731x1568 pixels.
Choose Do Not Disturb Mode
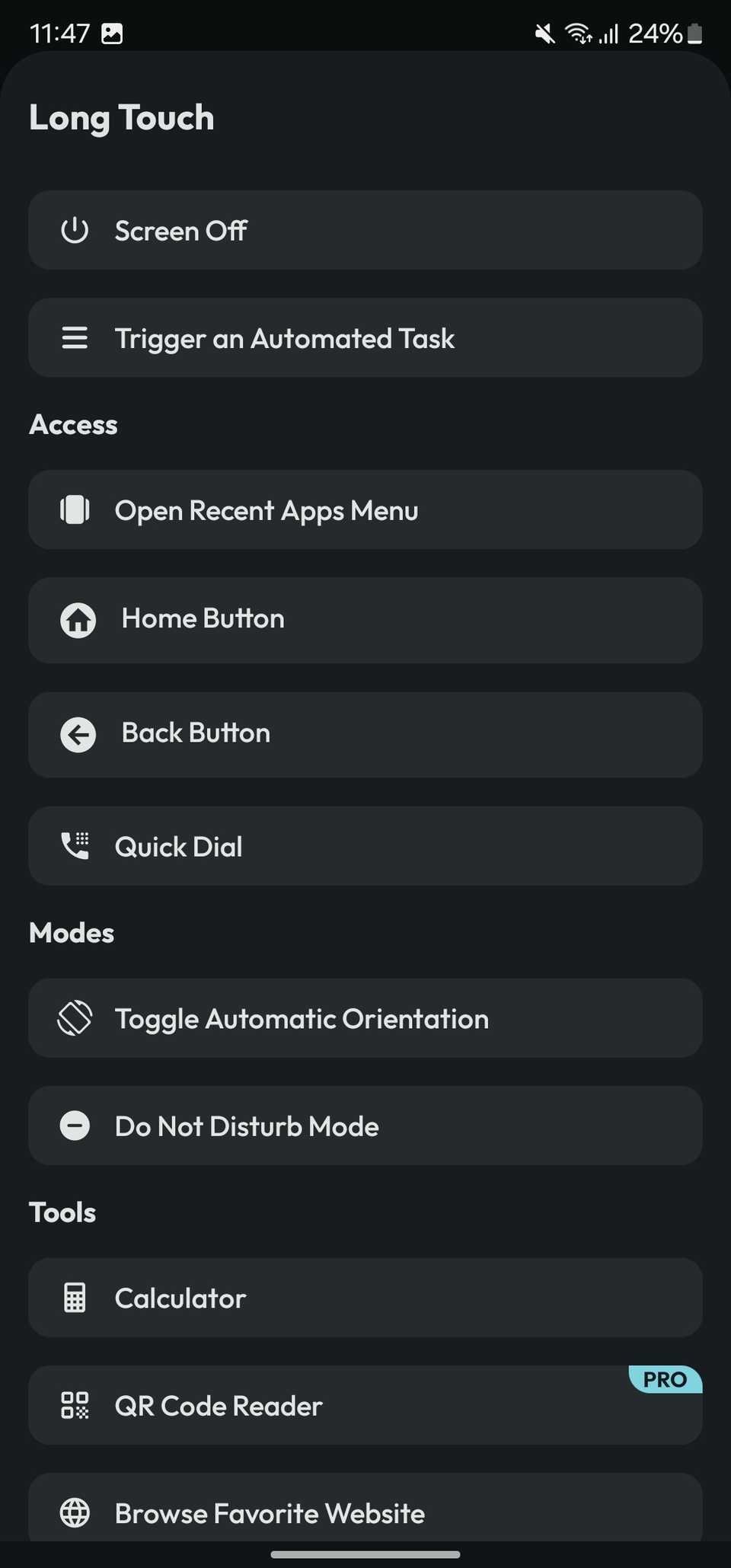point(365,1126)
